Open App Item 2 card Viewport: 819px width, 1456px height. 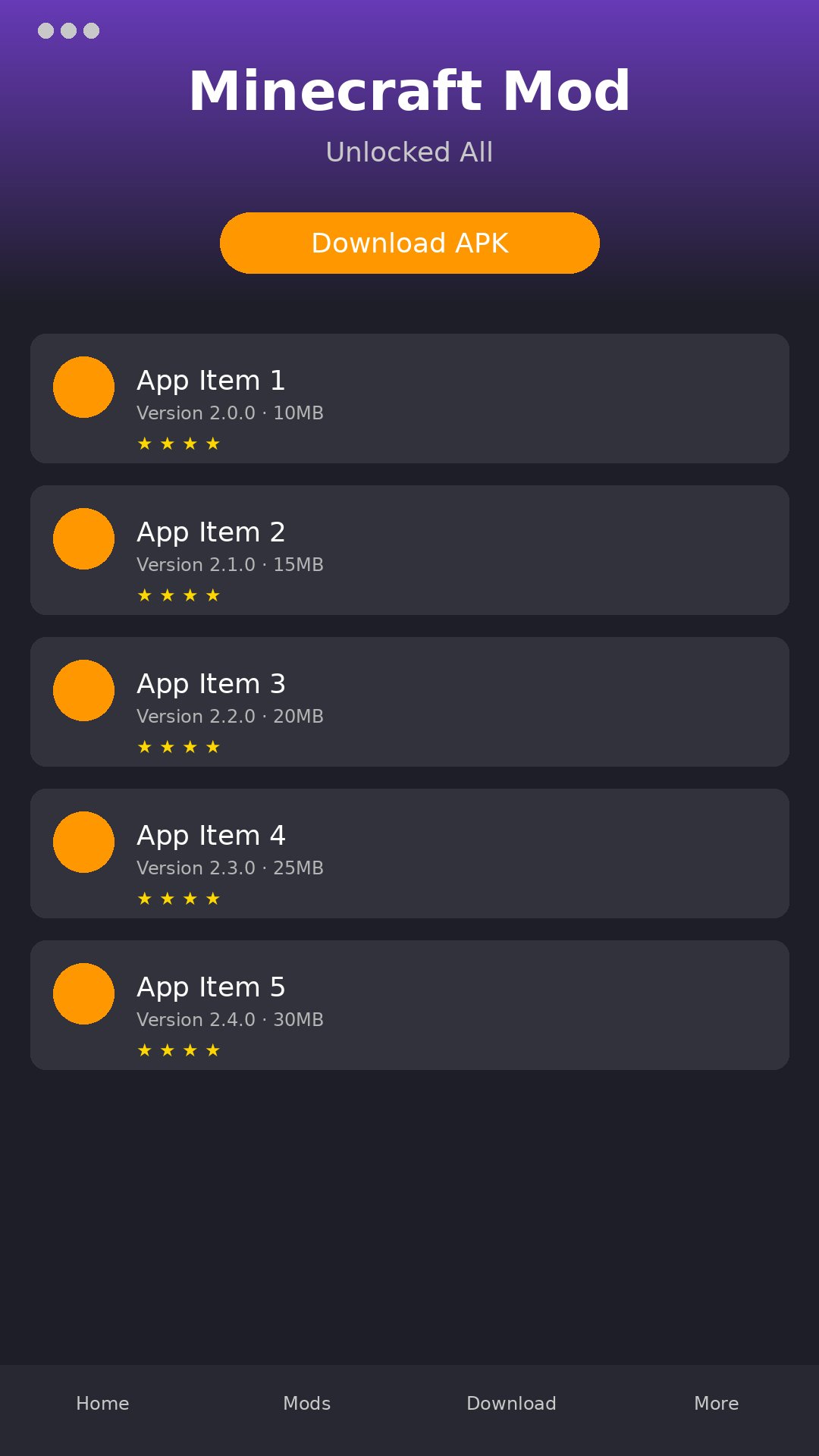tap(409, 550)
